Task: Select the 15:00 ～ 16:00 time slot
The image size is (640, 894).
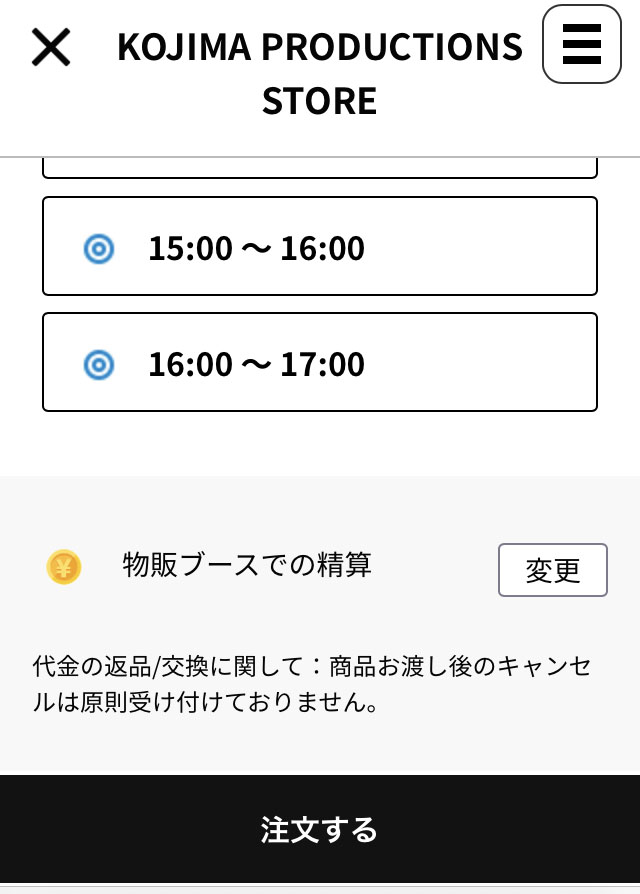Action: click(x=319, y=247)
